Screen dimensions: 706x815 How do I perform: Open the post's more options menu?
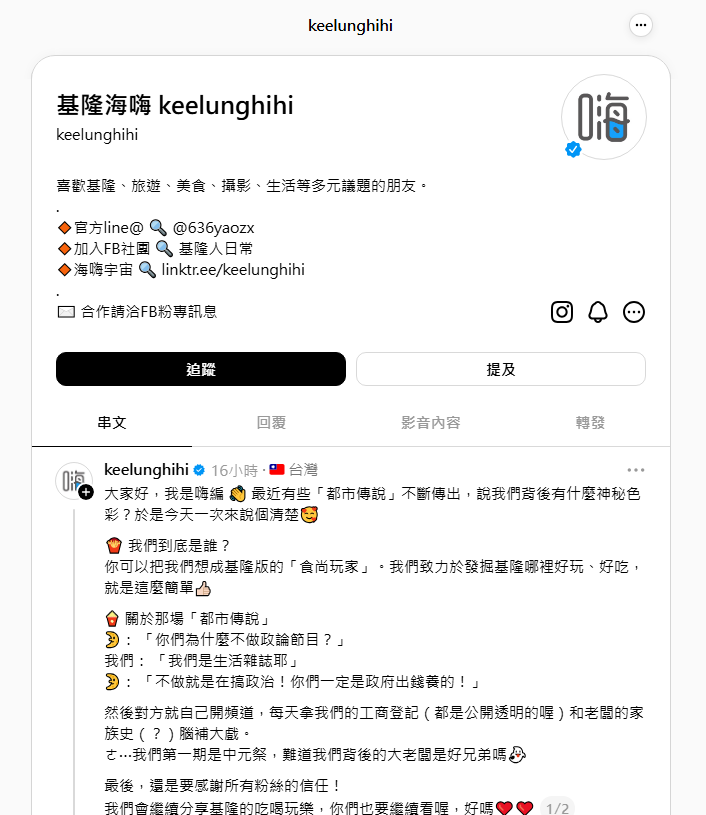point(636,470)
